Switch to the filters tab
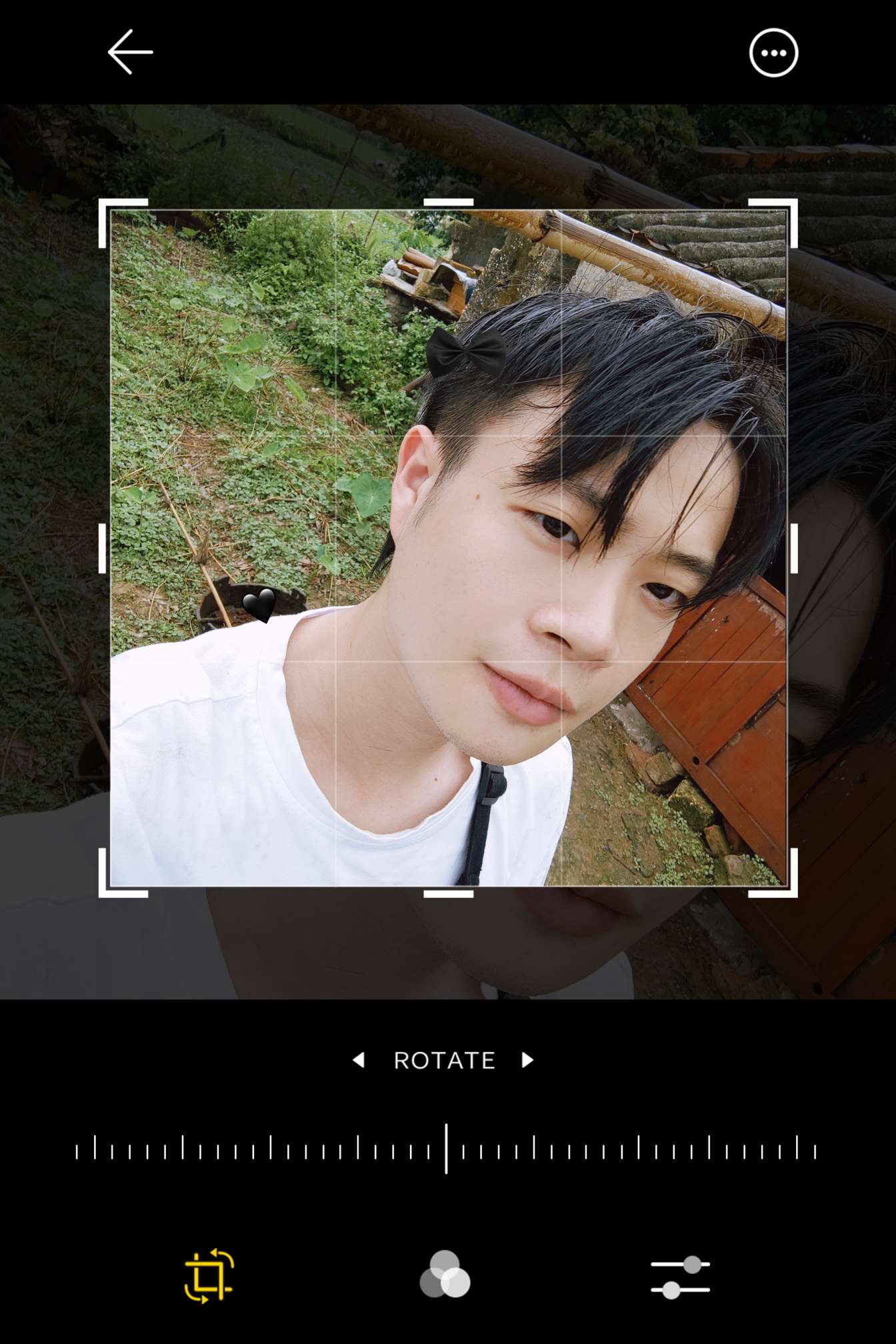This screenshot has height=1344, width=896. [445, 1275]
